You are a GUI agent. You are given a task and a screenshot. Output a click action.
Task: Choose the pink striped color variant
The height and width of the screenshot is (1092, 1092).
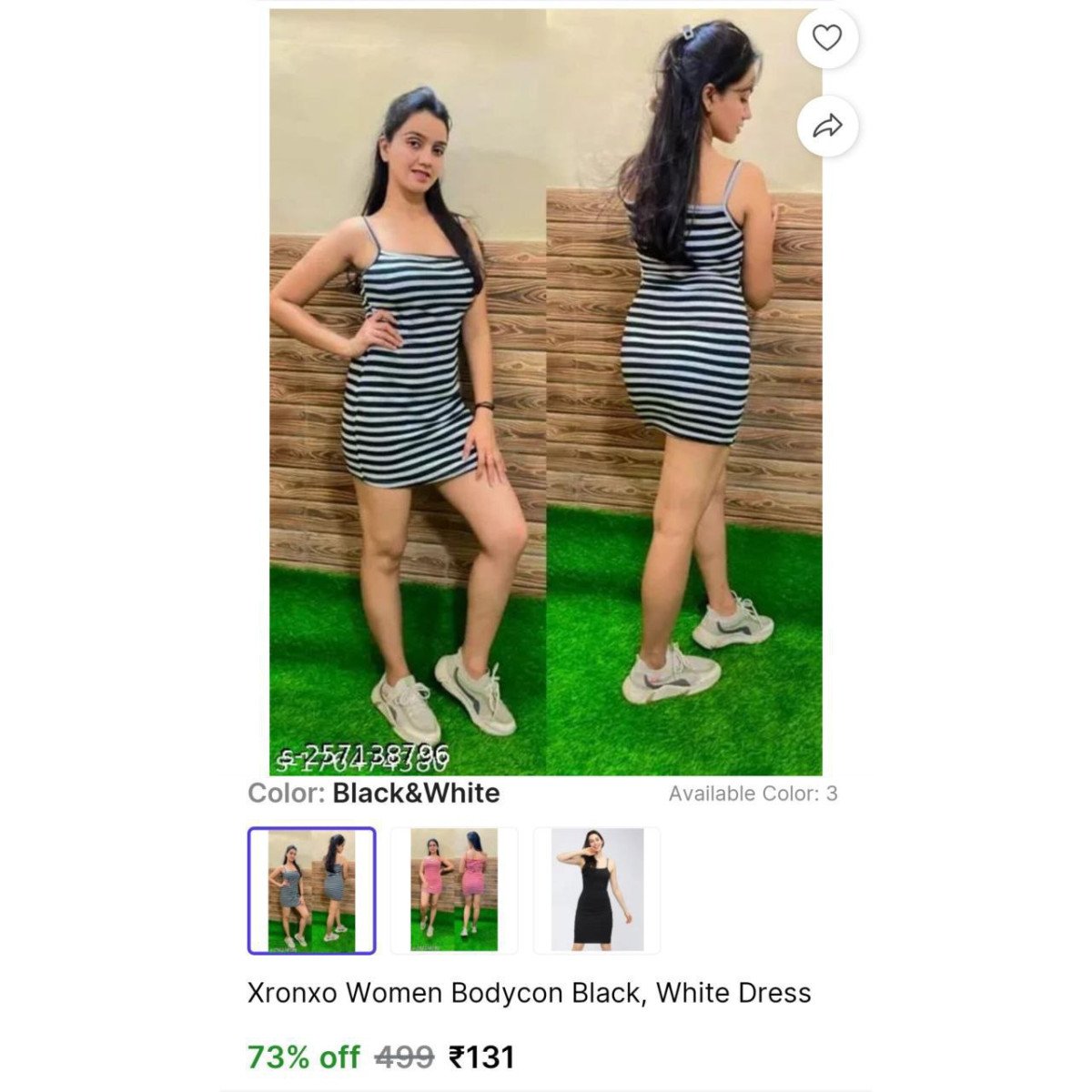[454, 890]
